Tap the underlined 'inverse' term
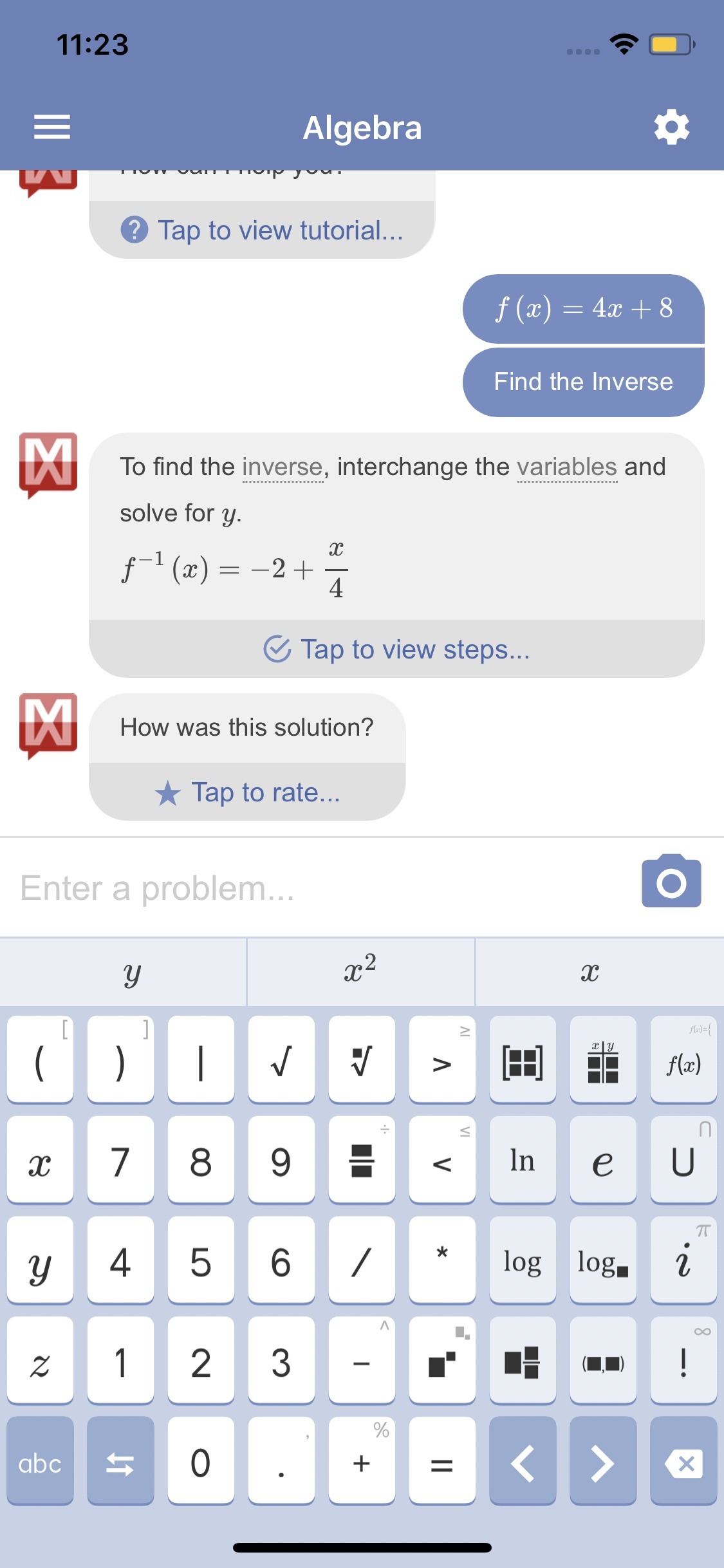724x1568 pixels. pos(283,467)
